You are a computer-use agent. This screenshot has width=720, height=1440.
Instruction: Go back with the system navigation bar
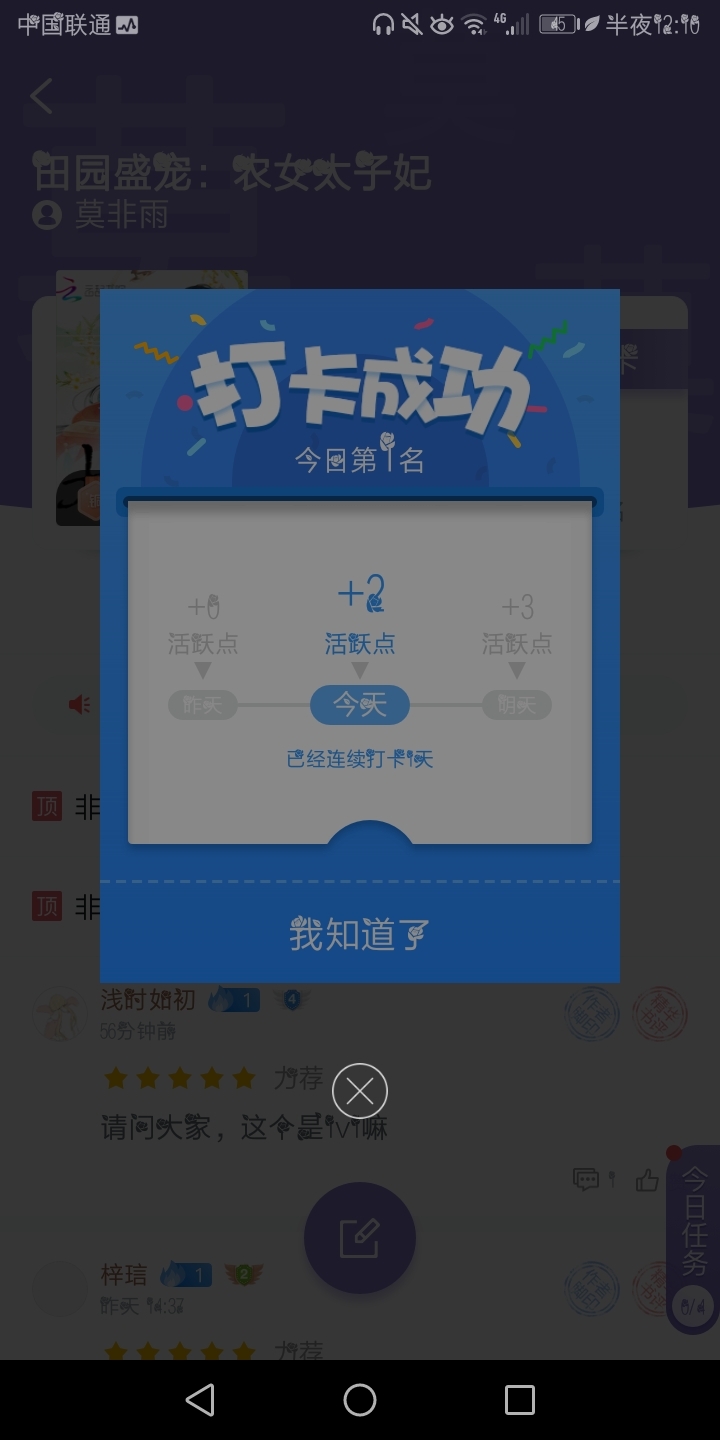[200, 1400]
